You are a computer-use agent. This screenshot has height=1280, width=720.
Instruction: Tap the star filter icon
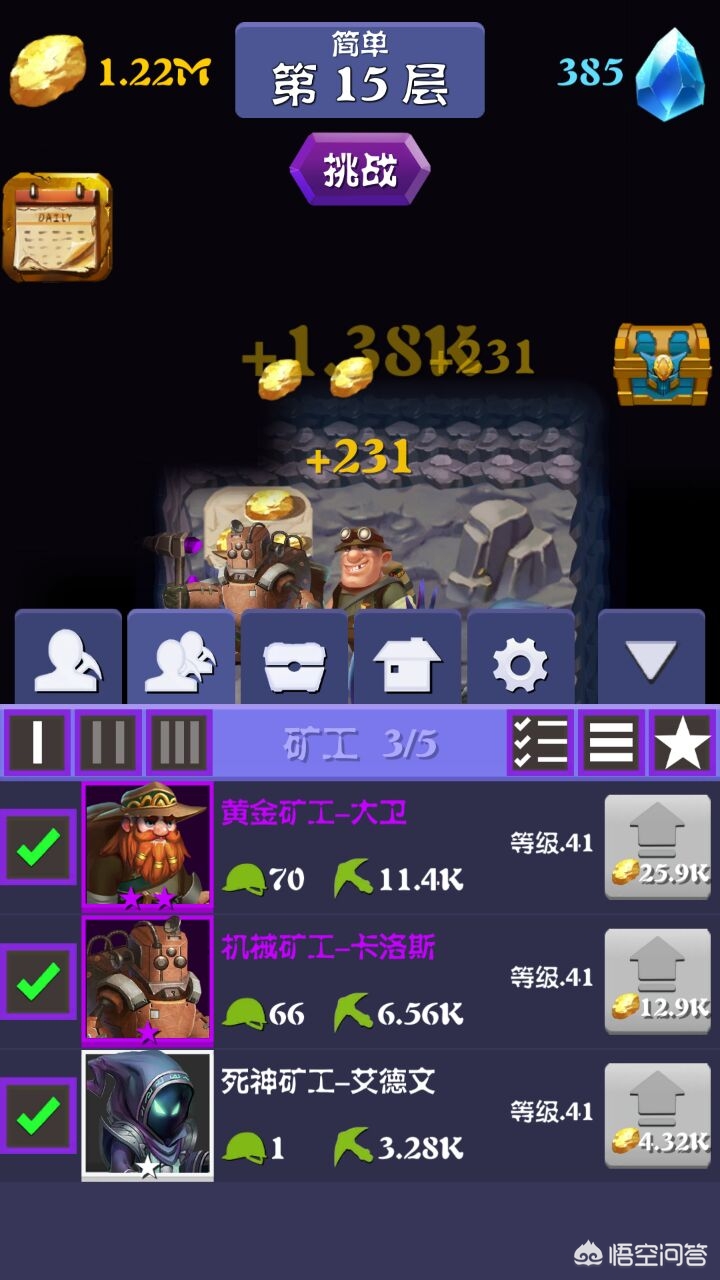[682, 743]
